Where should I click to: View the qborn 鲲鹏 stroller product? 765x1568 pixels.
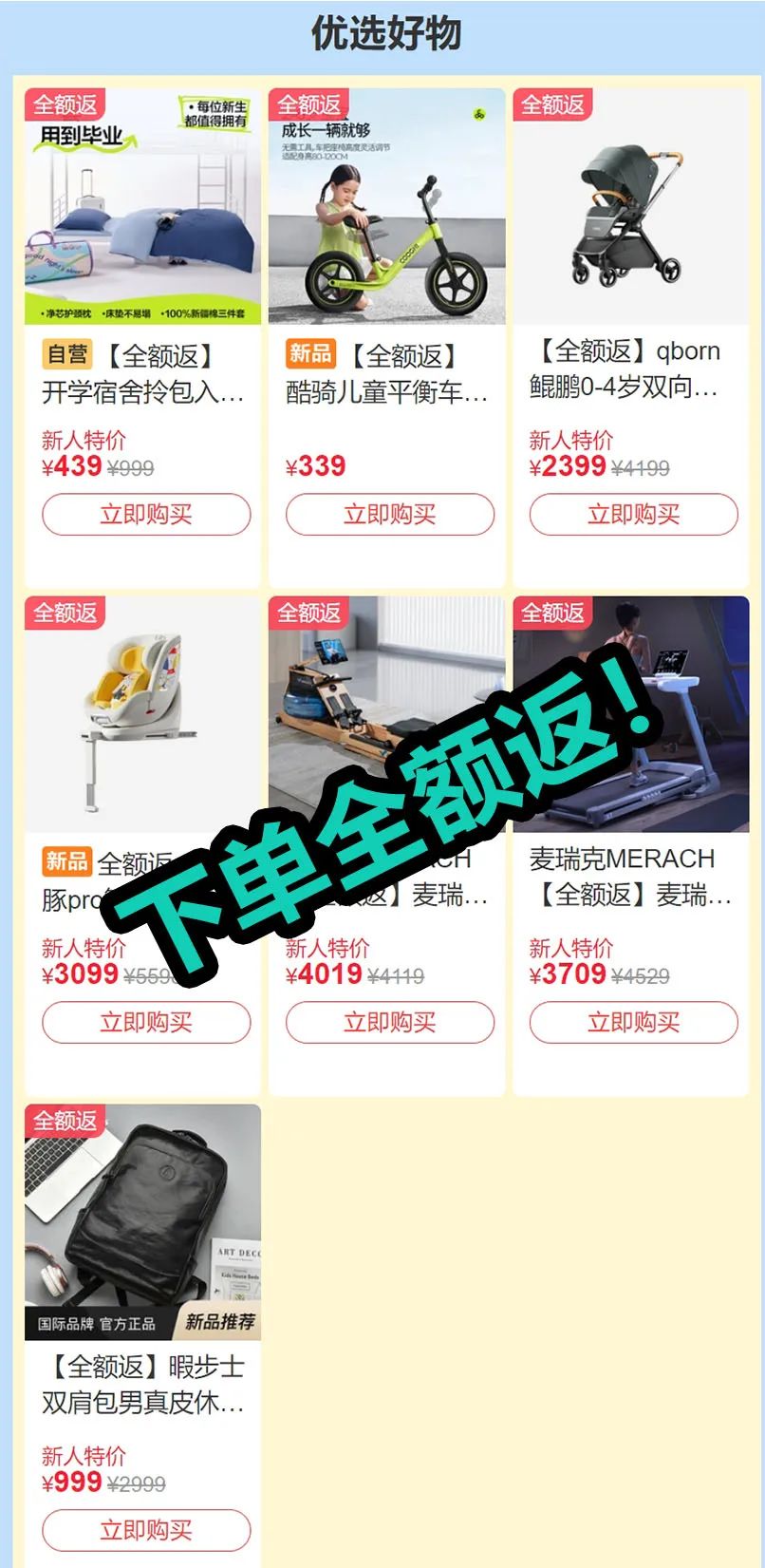click(x=631, y=338)
